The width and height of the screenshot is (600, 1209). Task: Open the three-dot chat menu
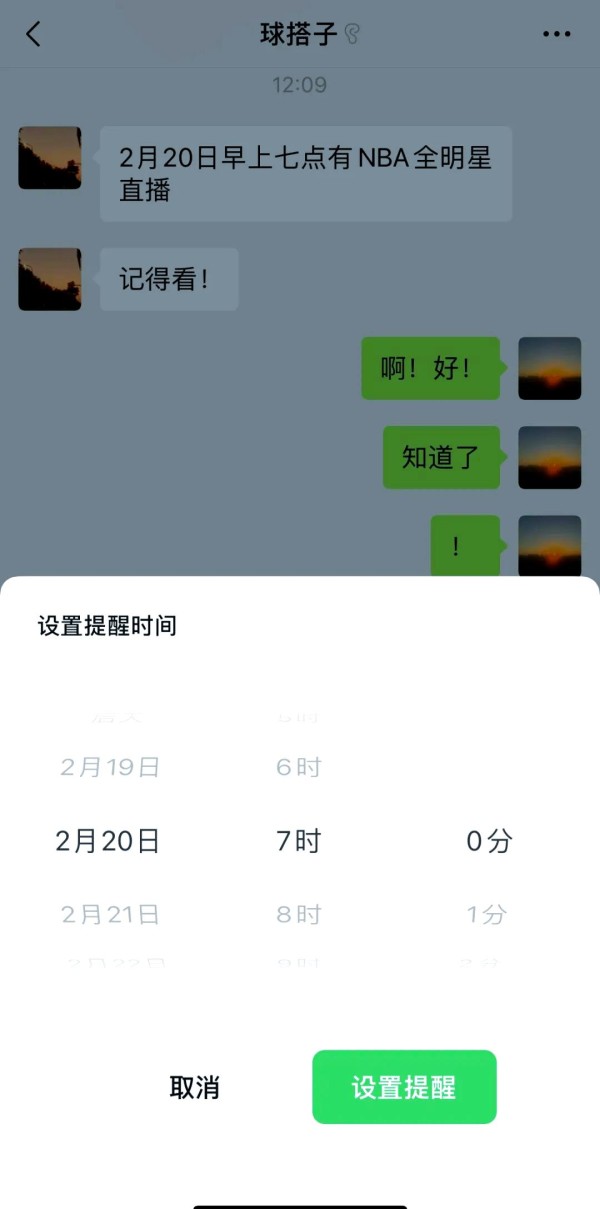coord(557,34)
